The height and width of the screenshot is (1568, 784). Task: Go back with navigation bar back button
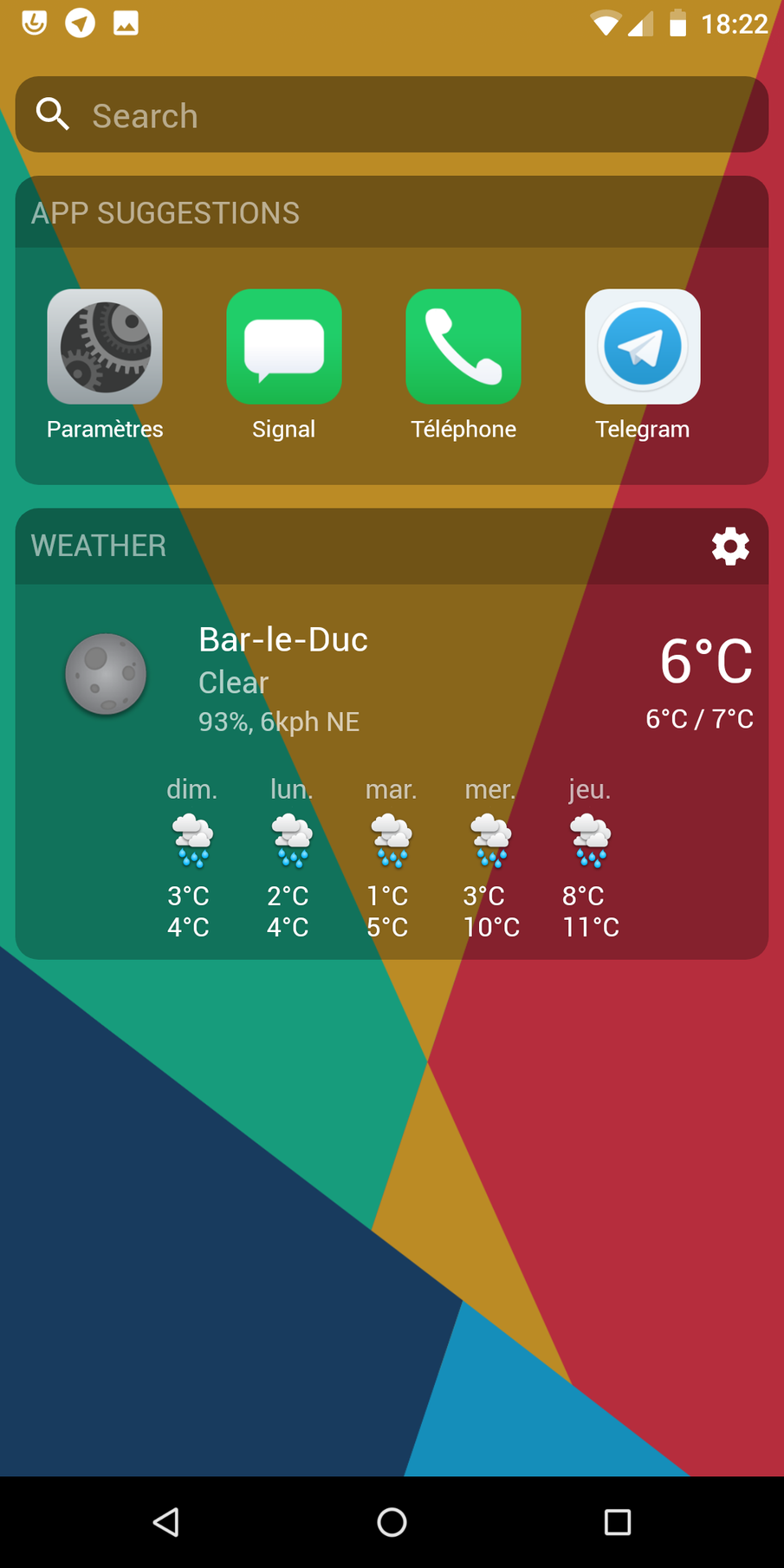pyautogui.click(x=165, y=1522)
